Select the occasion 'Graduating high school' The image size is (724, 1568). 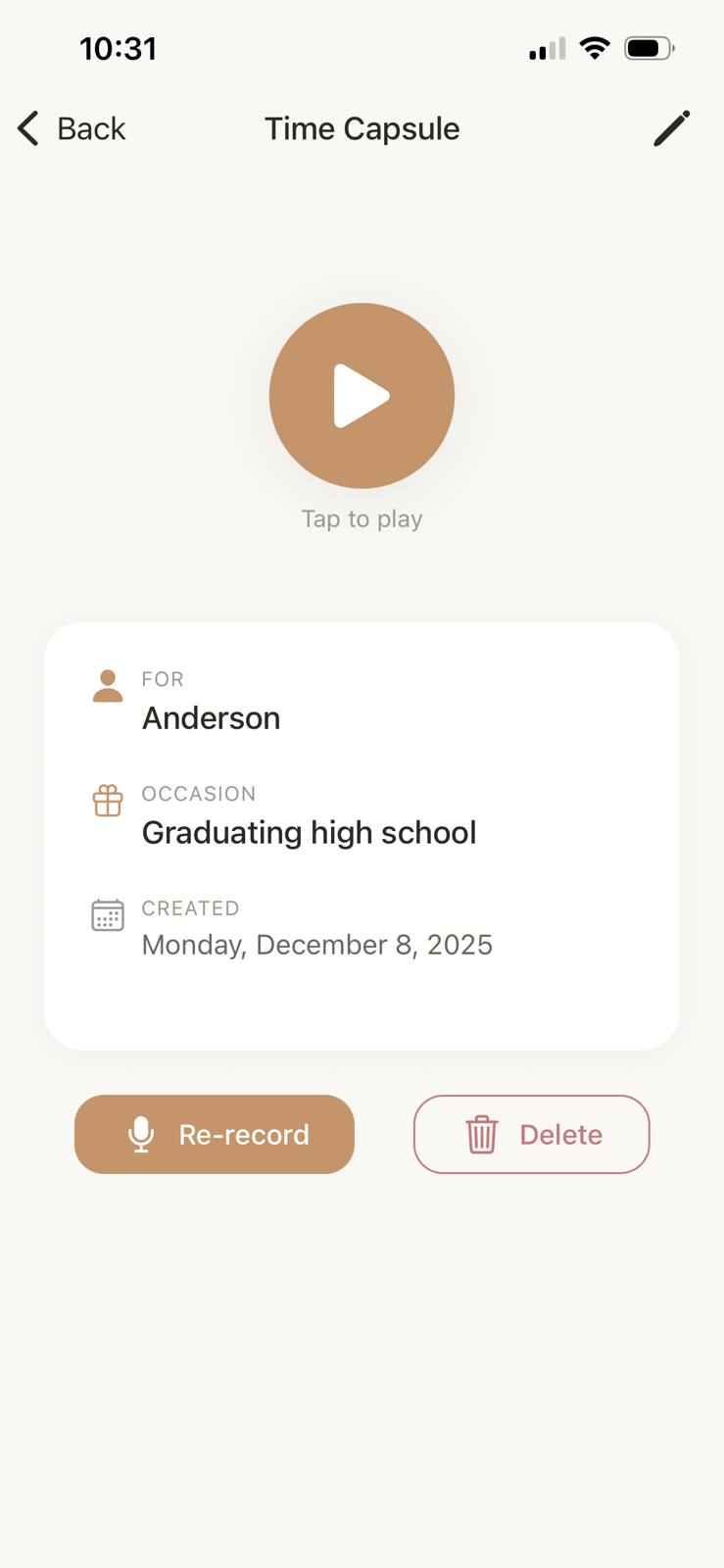point(309,832)
